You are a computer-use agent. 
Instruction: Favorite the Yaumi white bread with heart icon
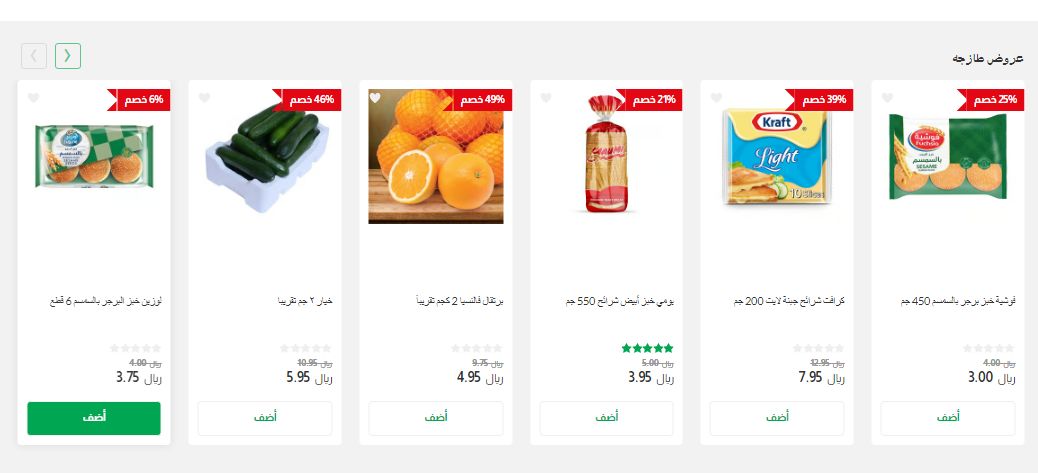click(546, 98)
